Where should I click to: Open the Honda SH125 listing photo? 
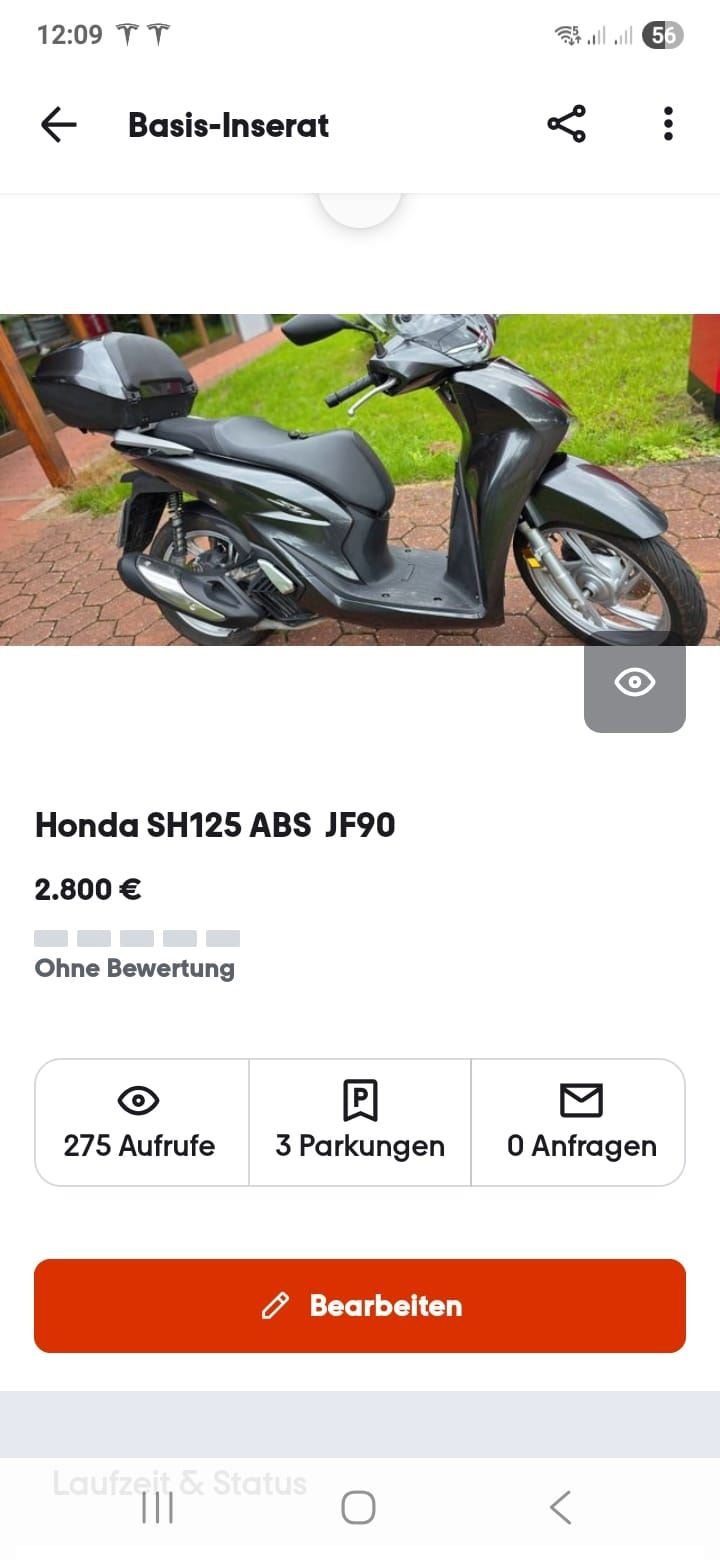(360, 480)
